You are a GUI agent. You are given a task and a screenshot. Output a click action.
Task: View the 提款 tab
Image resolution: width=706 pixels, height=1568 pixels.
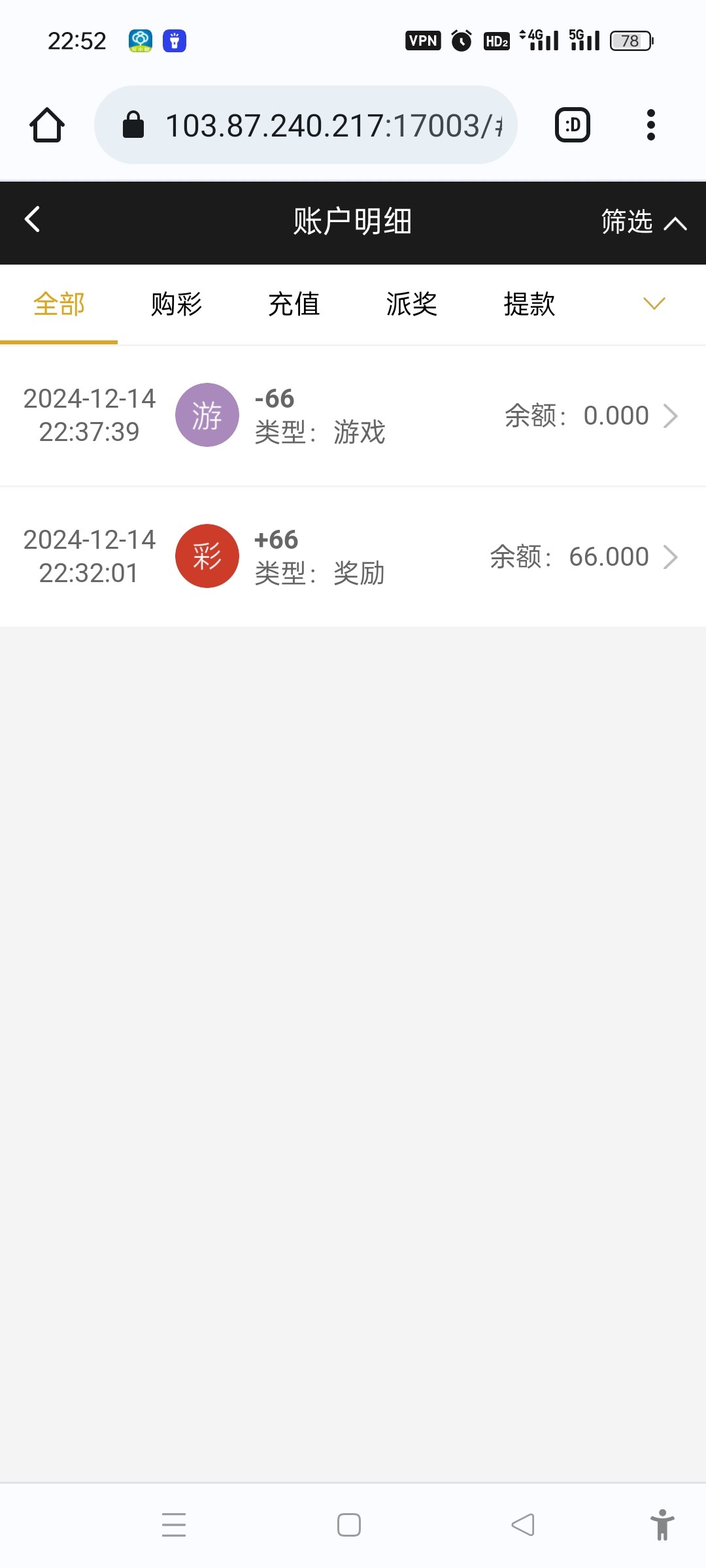coord(529,304)
